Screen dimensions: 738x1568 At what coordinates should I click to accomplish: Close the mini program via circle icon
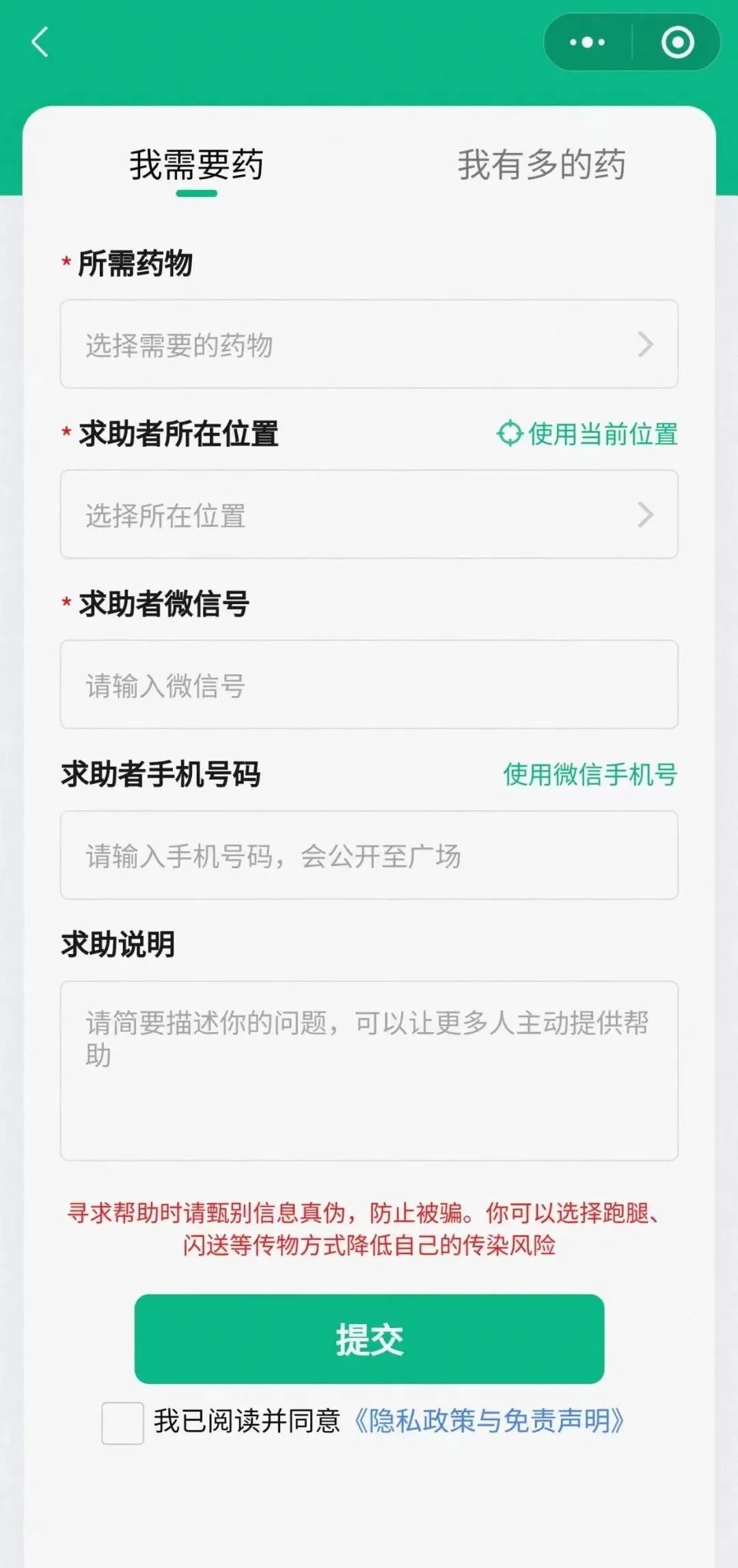677,42
